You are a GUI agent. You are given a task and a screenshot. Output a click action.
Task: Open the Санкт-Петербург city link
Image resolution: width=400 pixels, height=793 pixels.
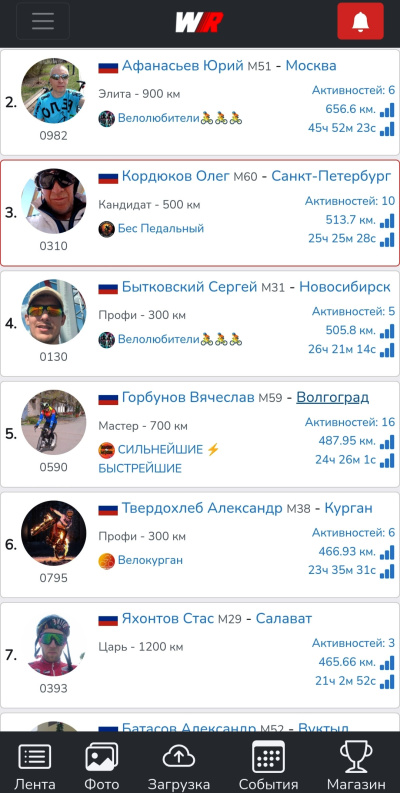331,177
